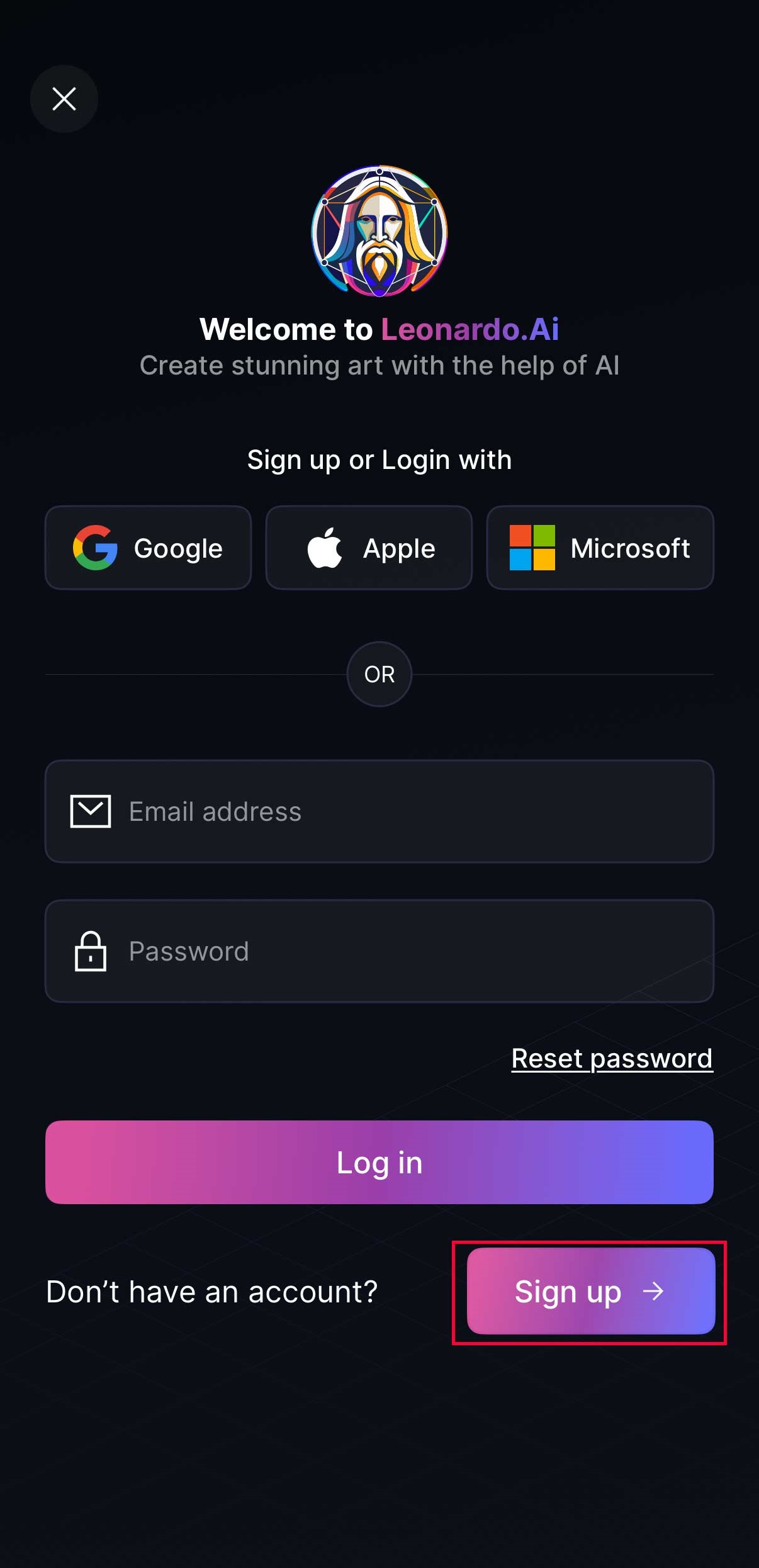Sign in with Apple

point(369,548)
